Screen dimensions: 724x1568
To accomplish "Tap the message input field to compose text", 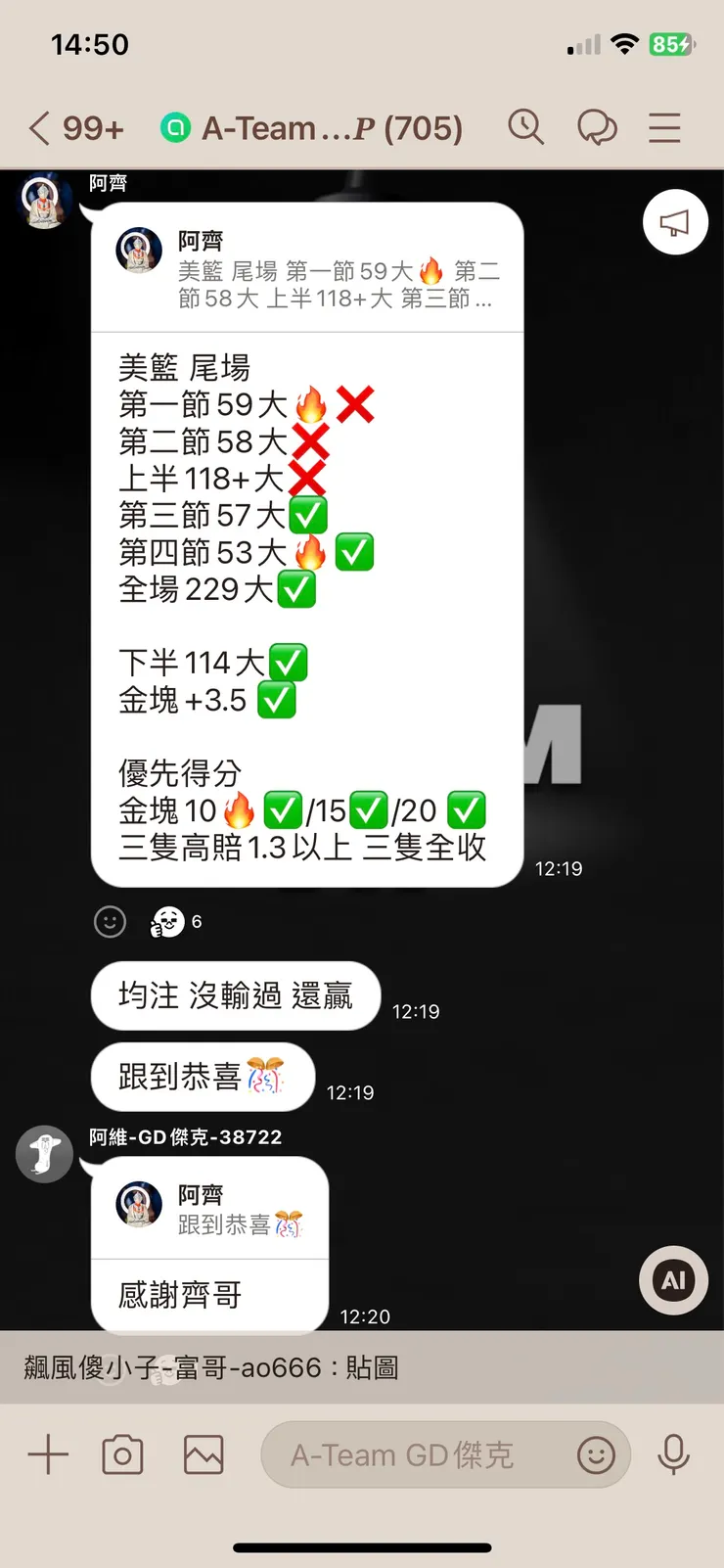I will [x=411, y=1454].
